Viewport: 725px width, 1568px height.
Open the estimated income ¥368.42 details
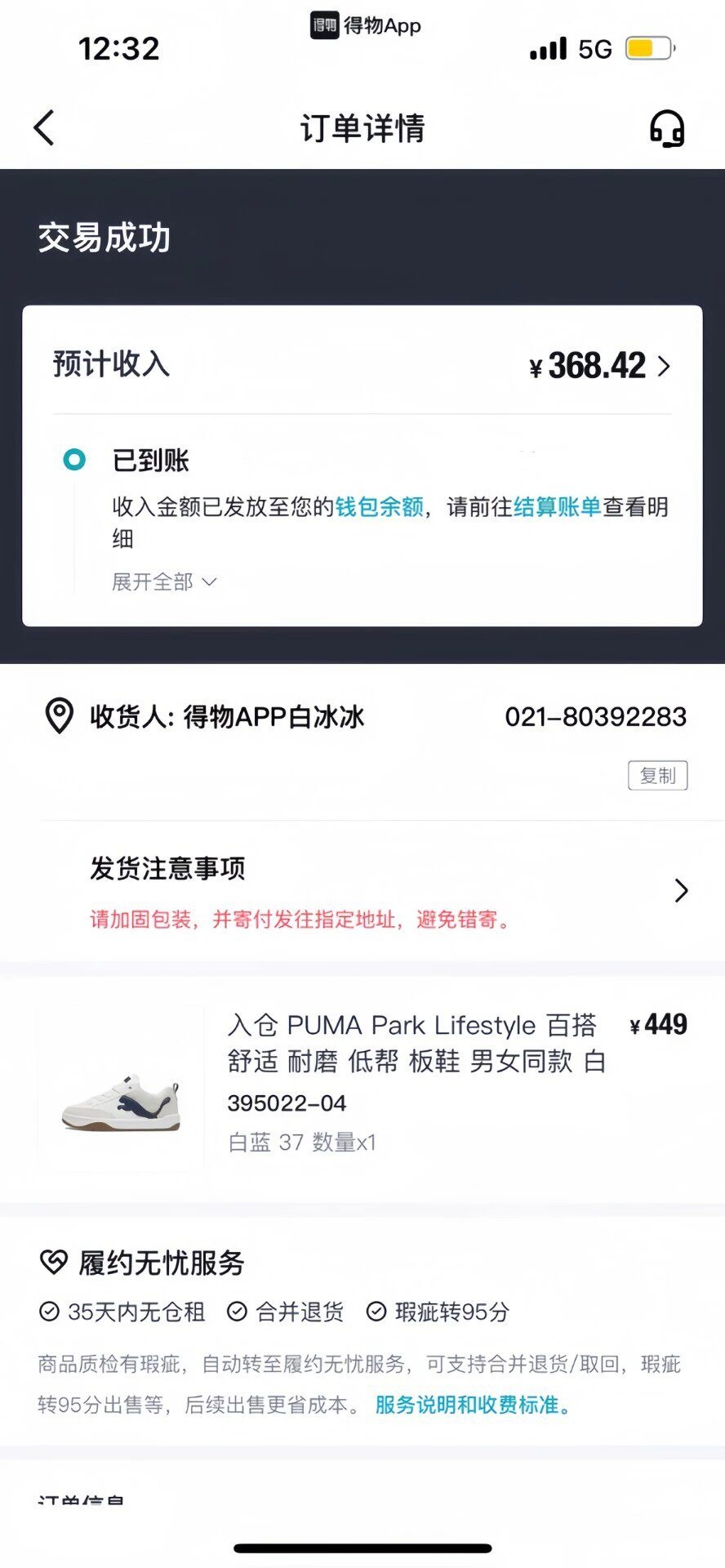pos(600,366)
